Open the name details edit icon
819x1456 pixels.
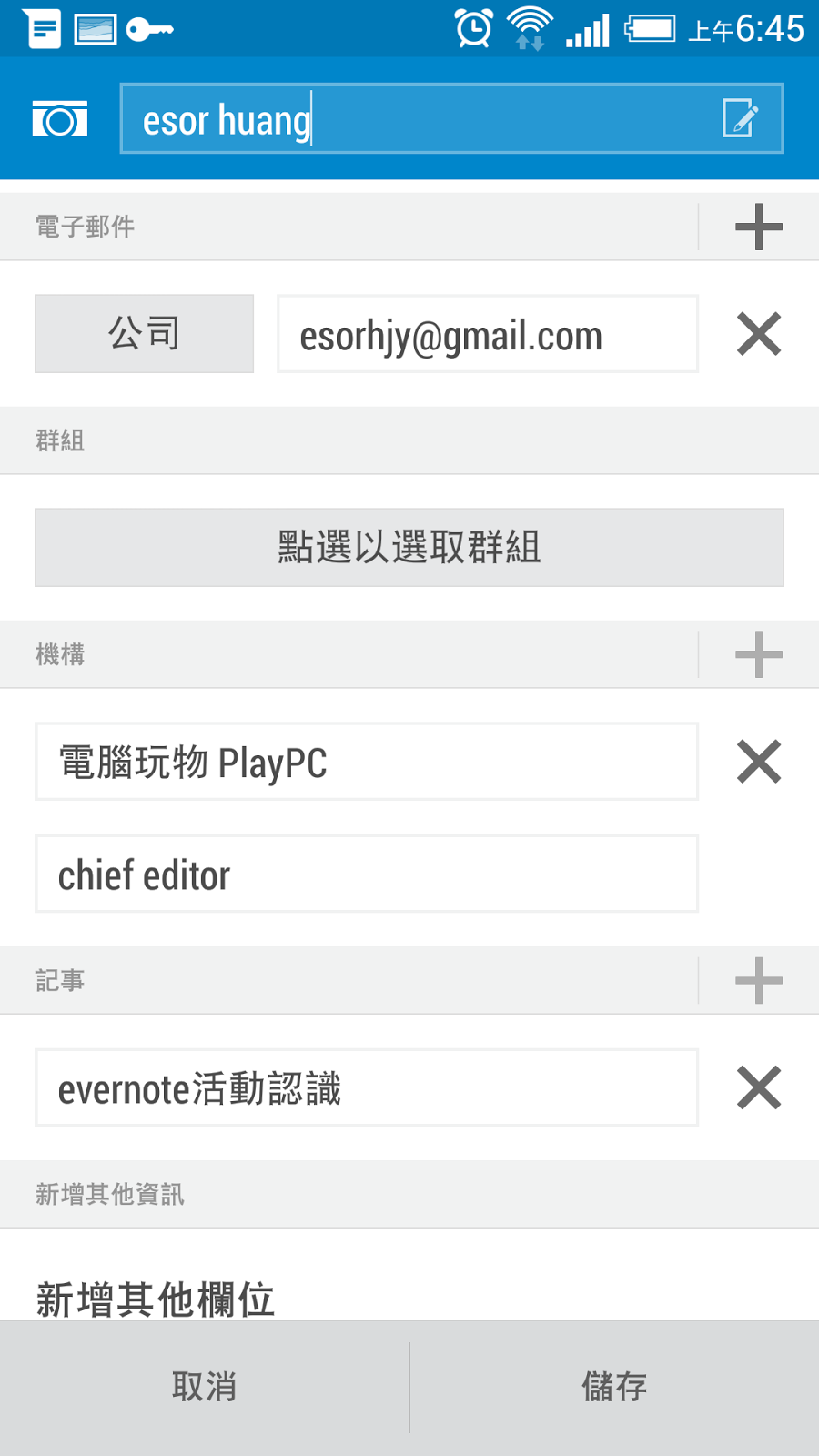[740, 118]
